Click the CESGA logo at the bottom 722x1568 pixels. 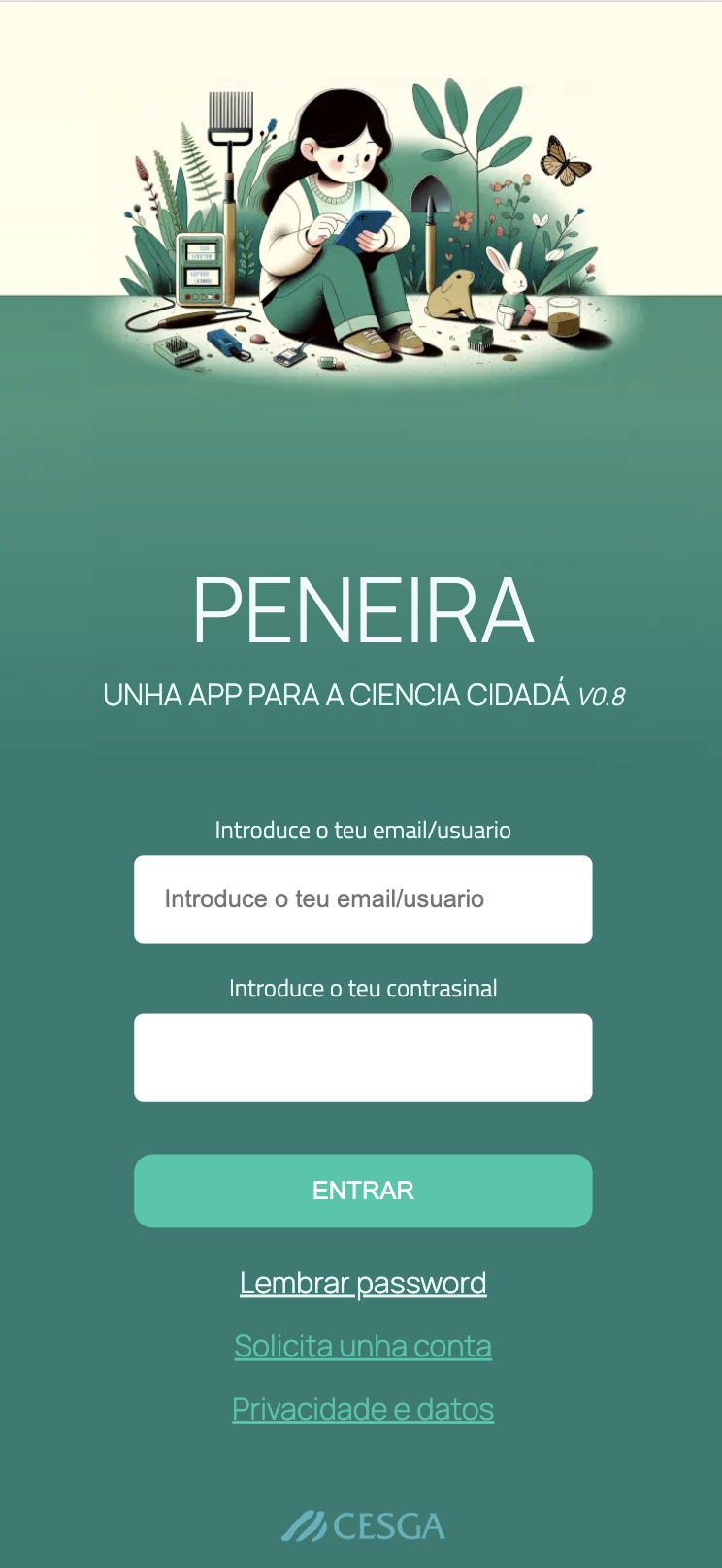363,1525
